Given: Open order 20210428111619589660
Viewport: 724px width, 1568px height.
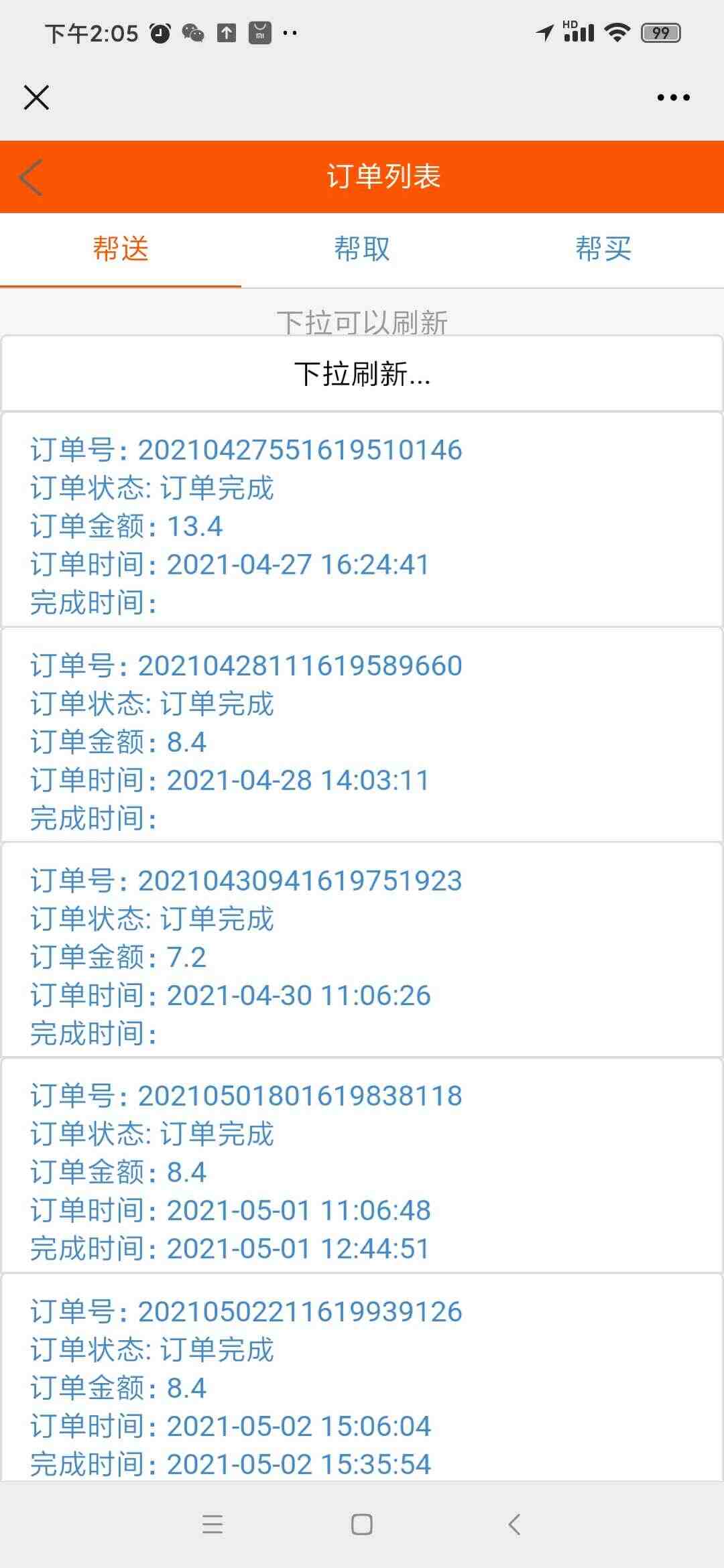Looking at the screenshot, I should pos(362,735).
